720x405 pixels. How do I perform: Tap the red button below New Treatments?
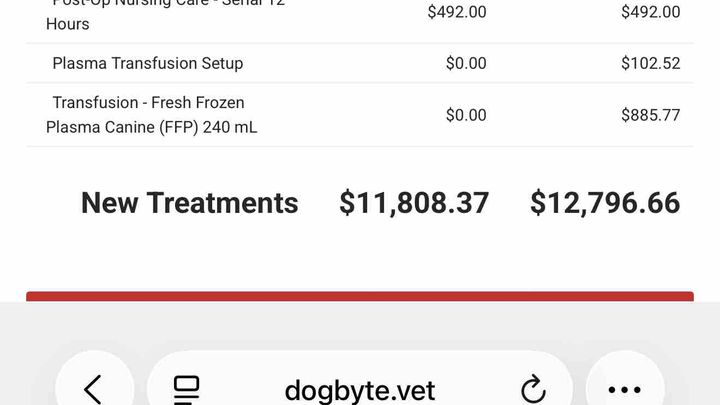[360, 296]
